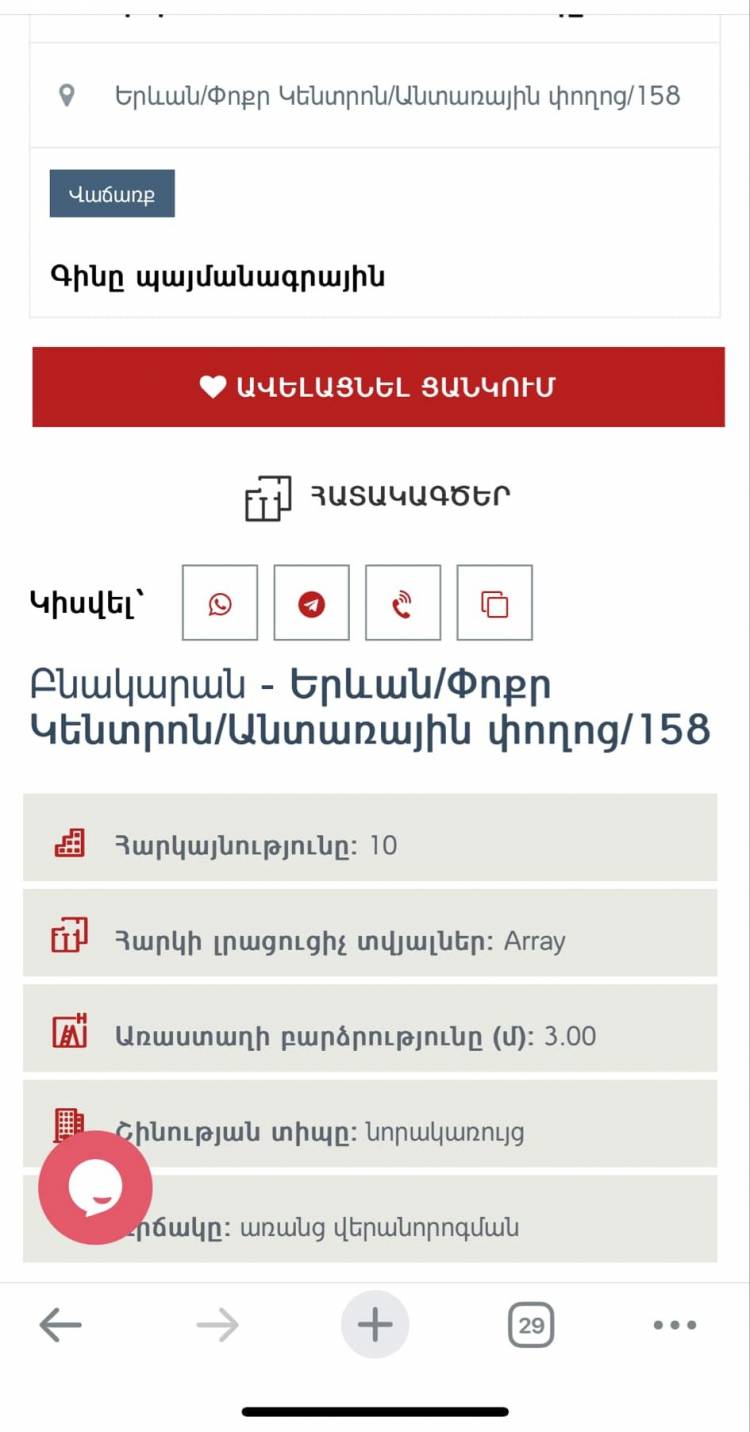View the 29 open tabs

[531, 1325]
